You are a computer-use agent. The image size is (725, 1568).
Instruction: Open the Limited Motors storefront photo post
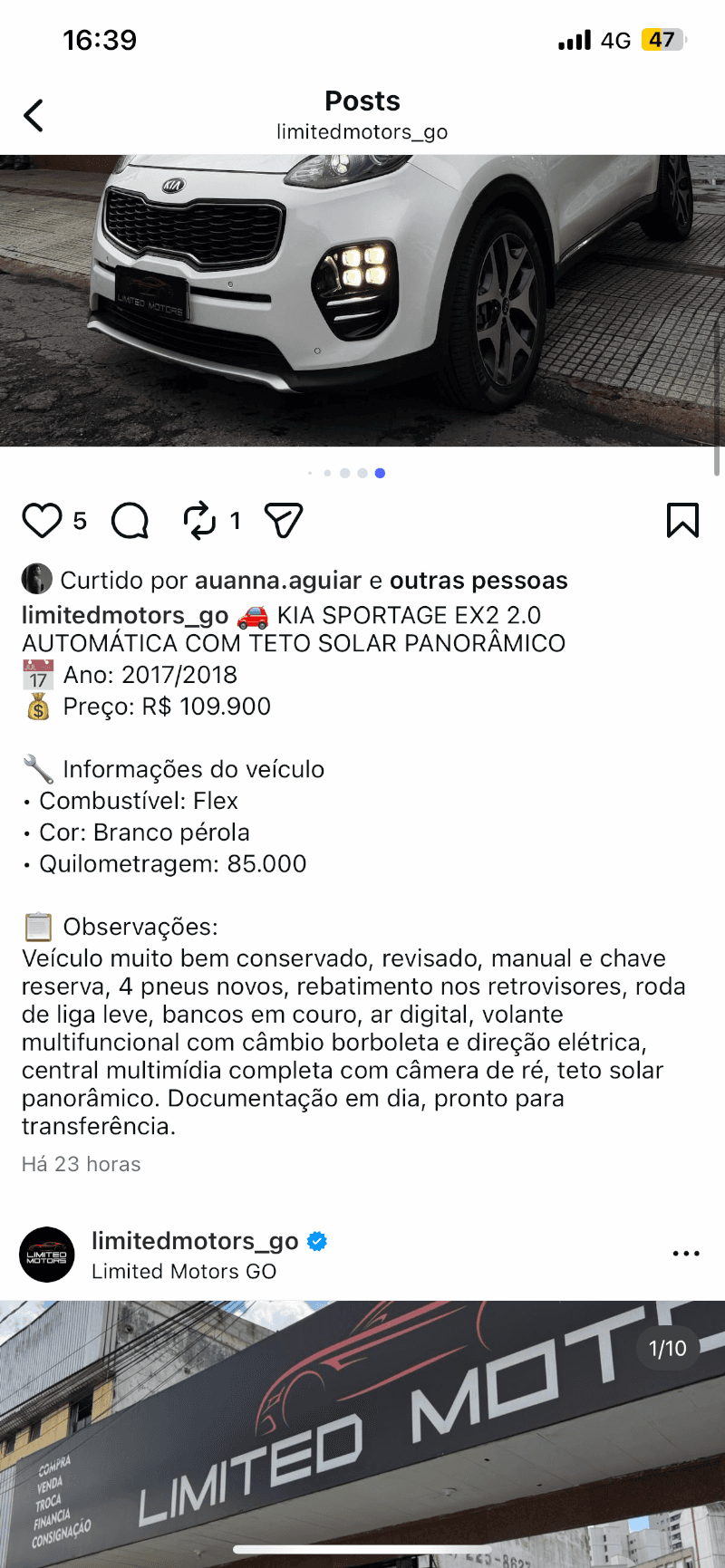click(x=362, y=1434)
